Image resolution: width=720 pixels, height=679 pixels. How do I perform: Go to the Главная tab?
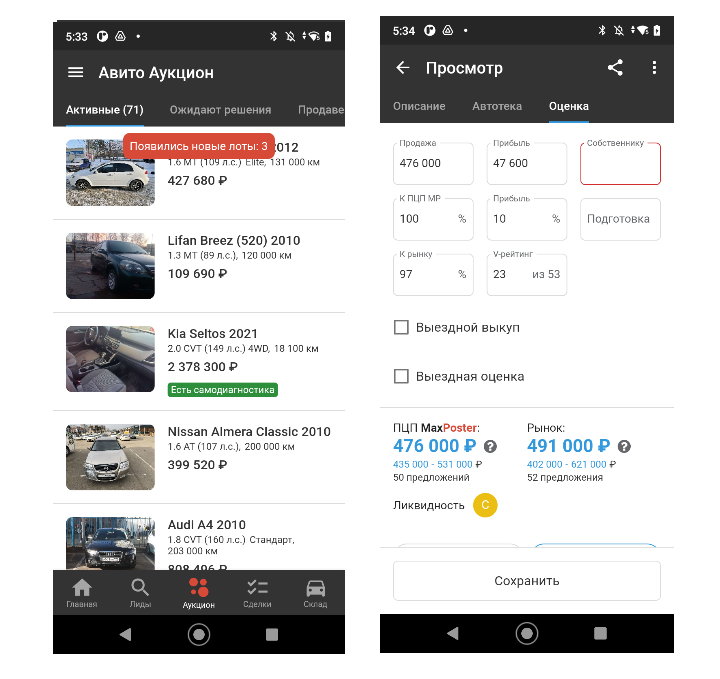click(82, 592)
